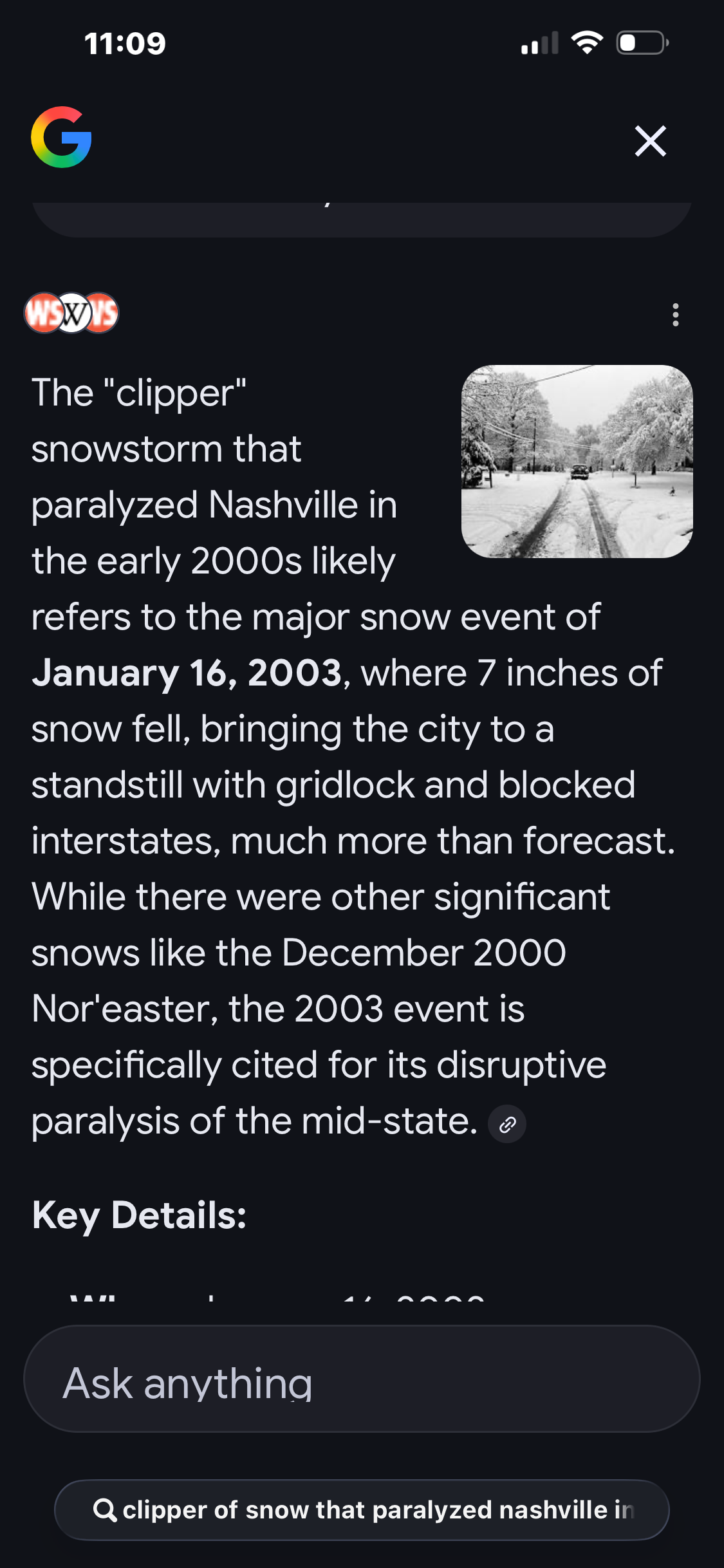724x1568 pixels.
Task: Open the clipper of snow search chip
Action: (362, 1509)
